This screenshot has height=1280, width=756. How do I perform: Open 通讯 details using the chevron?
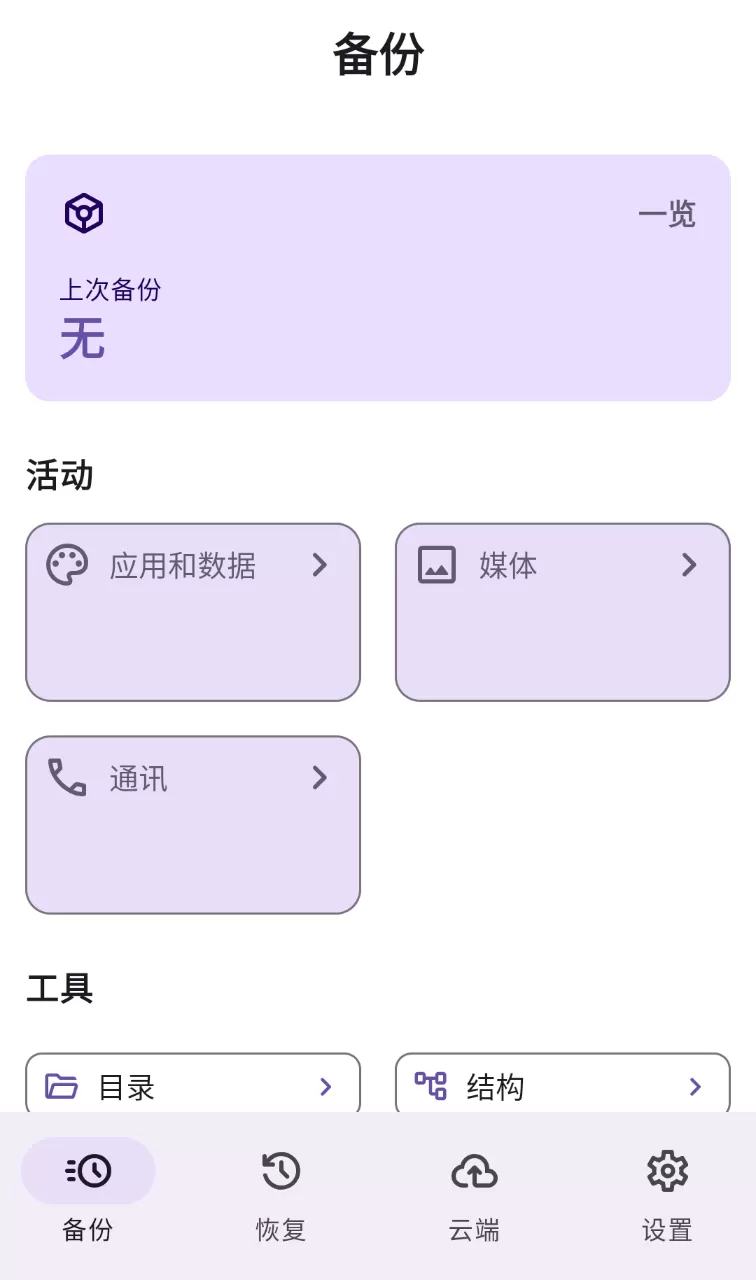[320, 777]
